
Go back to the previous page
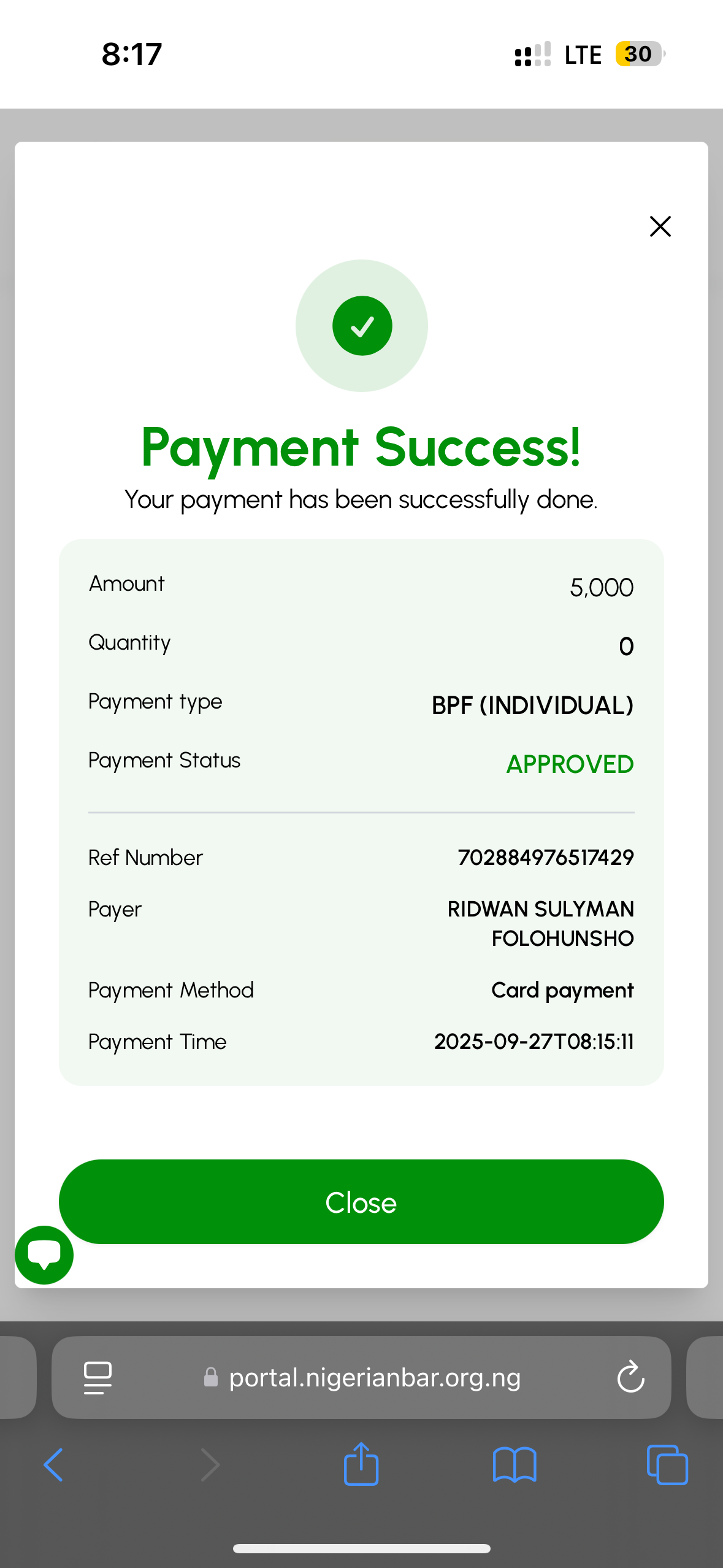53,1465
